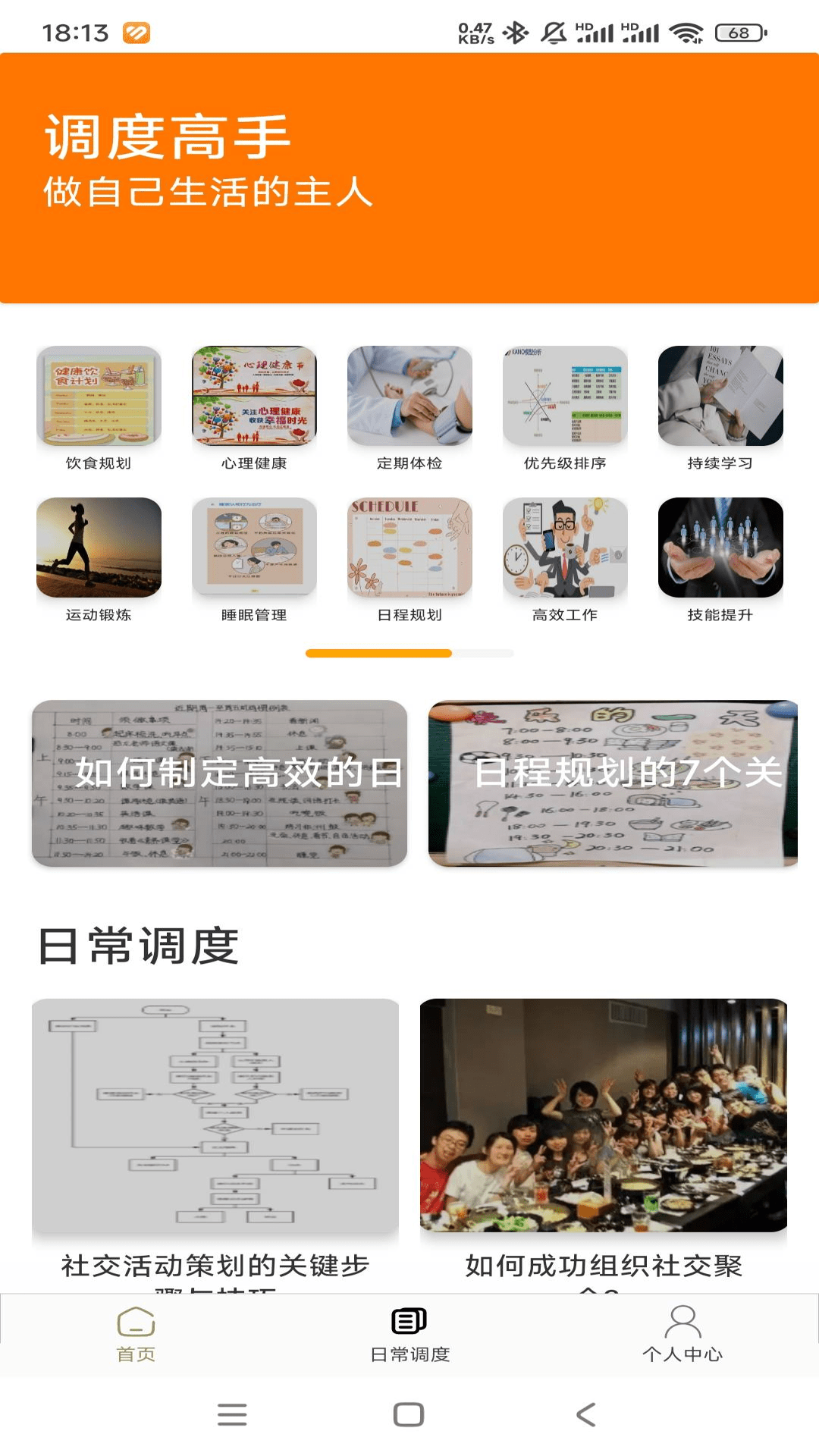
Task: Open the 技能提升 category
Action: click(720, 560)
